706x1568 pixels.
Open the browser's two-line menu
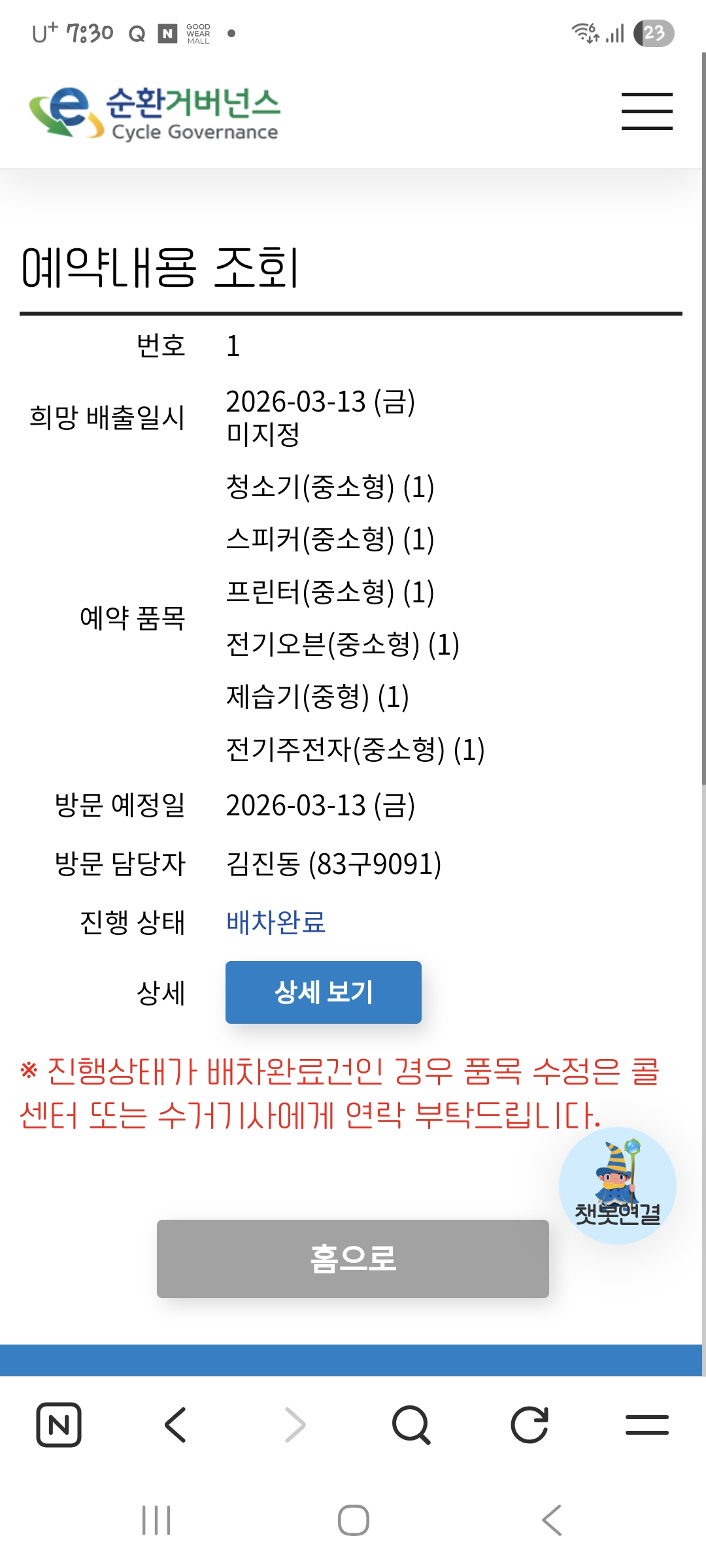647,1424
